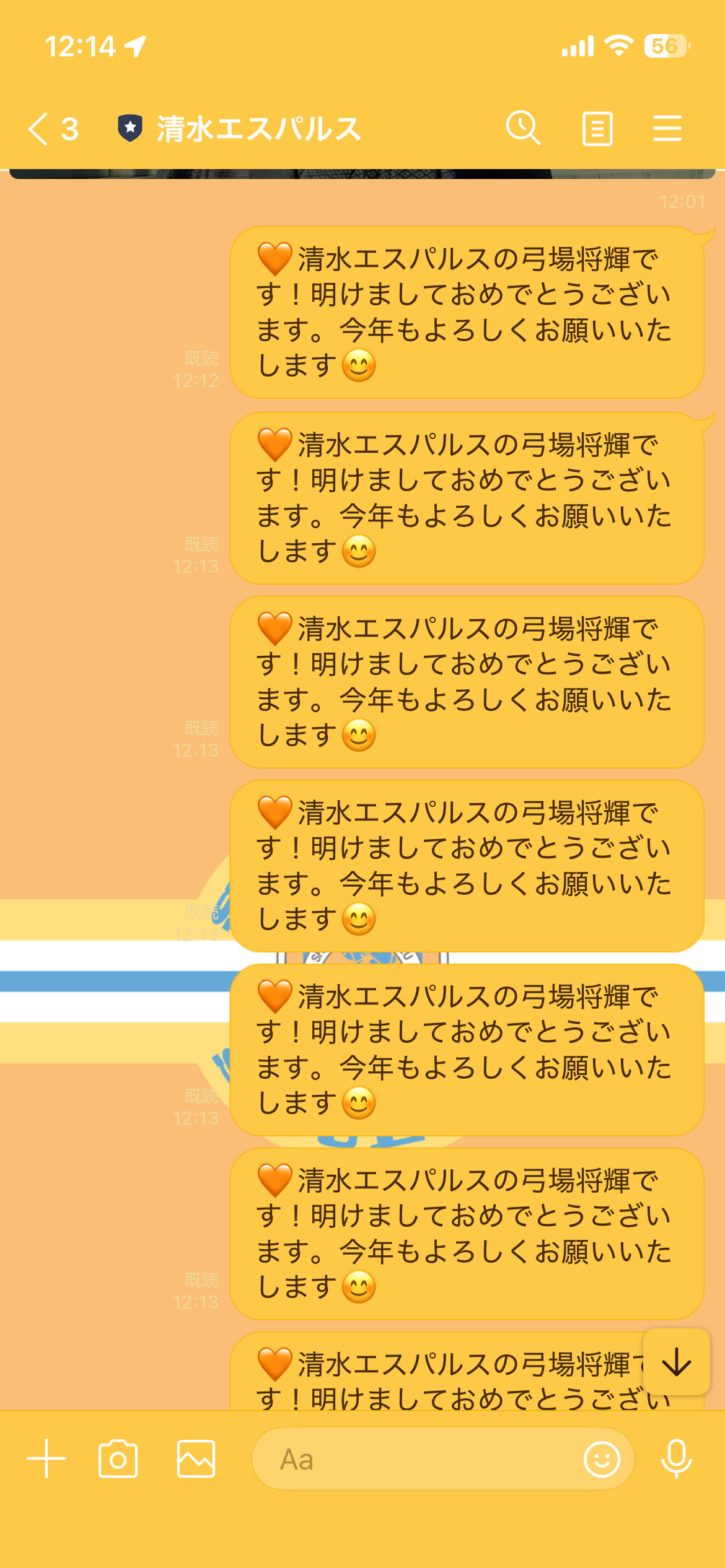725x1568 pixels.
Task: Tap the microphone for voice message
Action: (x=676, y=1459)
